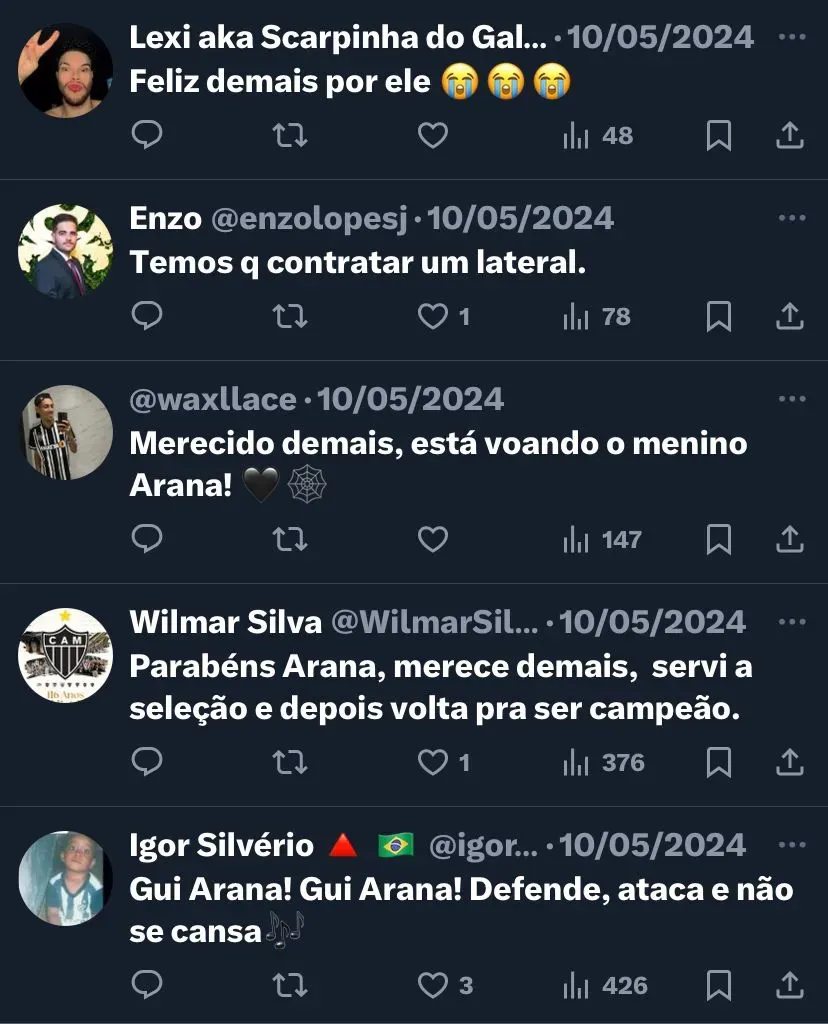Bookmark Enzo's tweet
The height and width of the screenshot is (1024, 828).
point(718,317)
